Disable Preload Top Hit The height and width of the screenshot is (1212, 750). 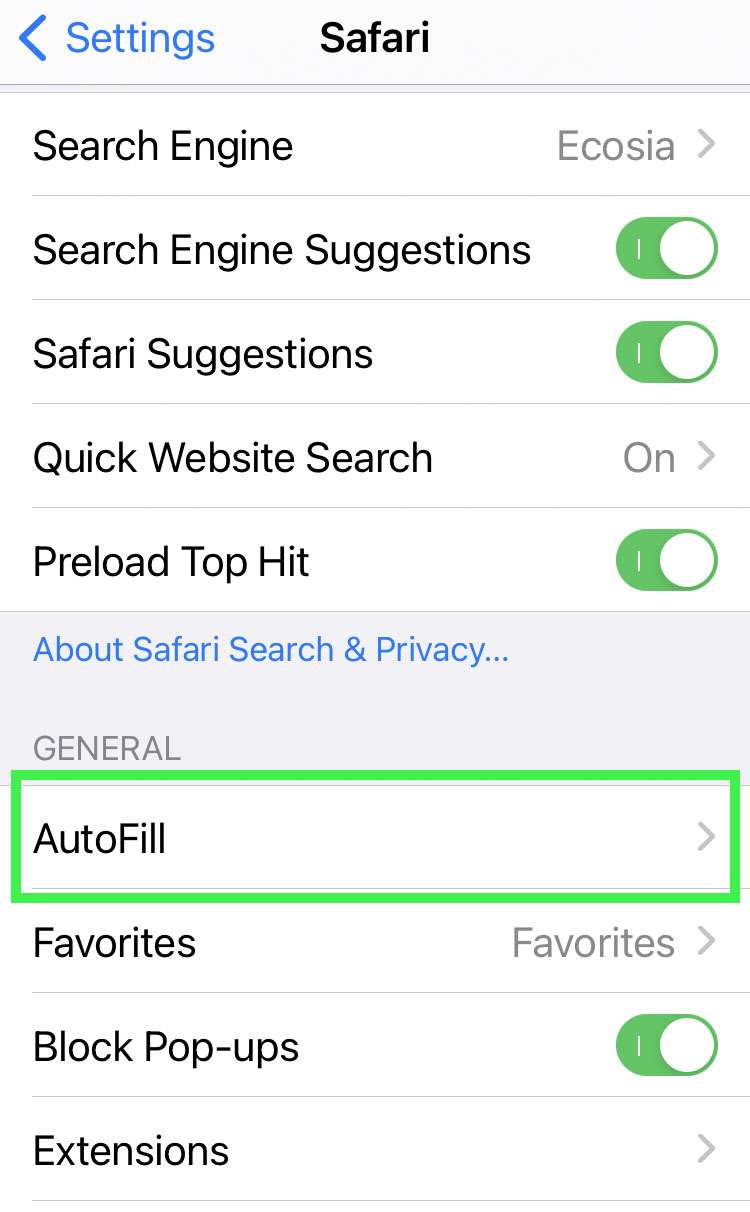click(x=666, y=560)
